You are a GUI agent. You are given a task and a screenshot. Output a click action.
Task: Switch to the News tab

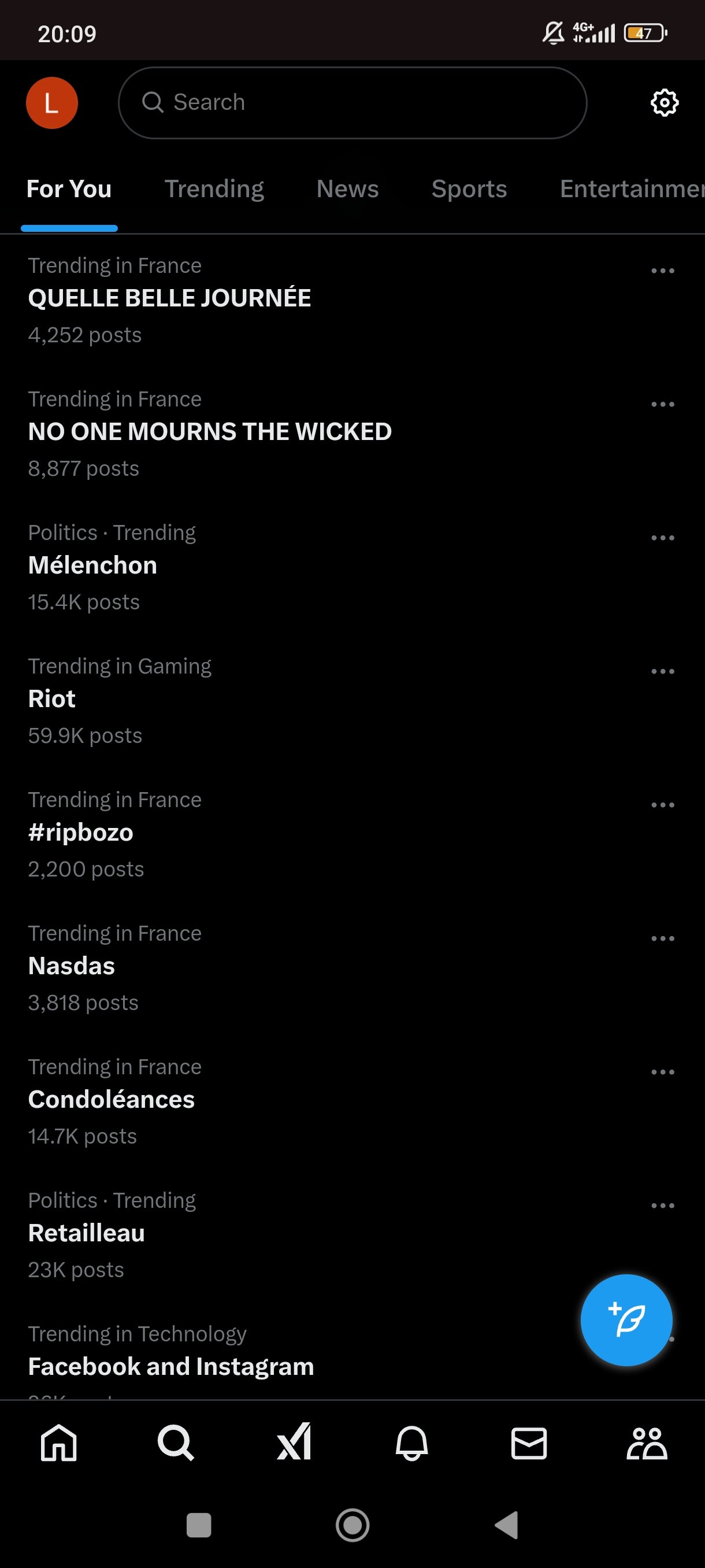point(347,189)
